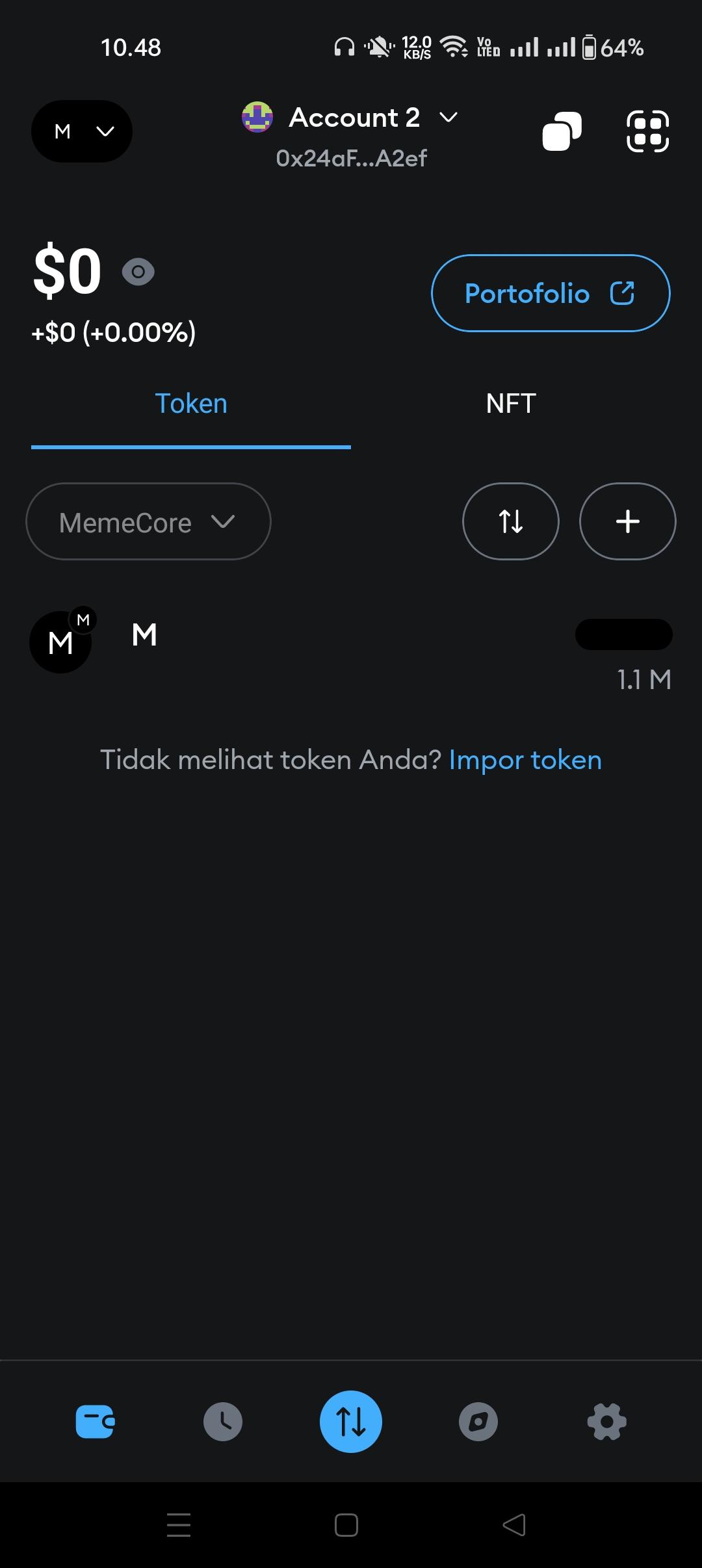The width and height of the screenshot is (702, 1568).
Task: Open the M network selector dropdown
Action: (x=81, y=131)
